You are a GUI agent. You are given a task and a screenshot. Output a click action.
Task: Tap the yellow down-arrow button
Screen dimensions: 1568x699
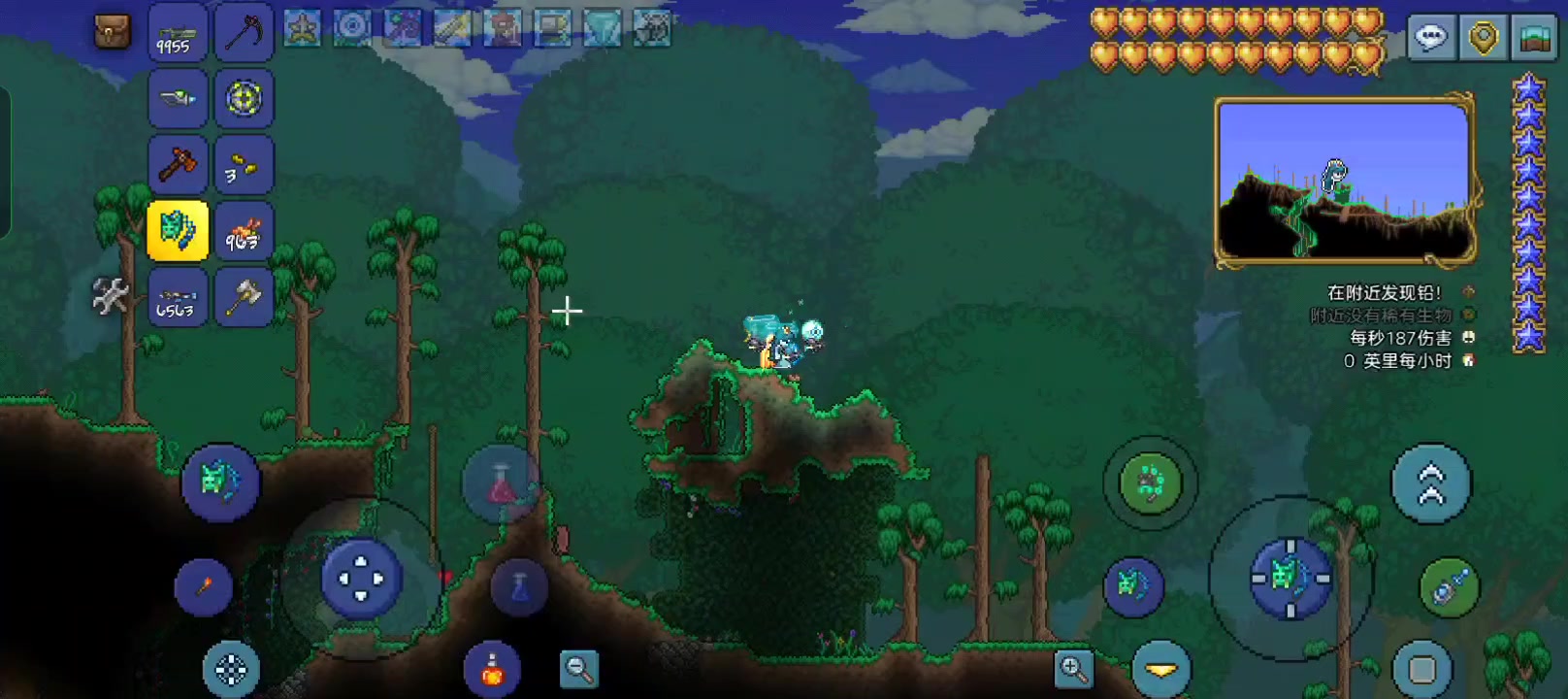1160,670
